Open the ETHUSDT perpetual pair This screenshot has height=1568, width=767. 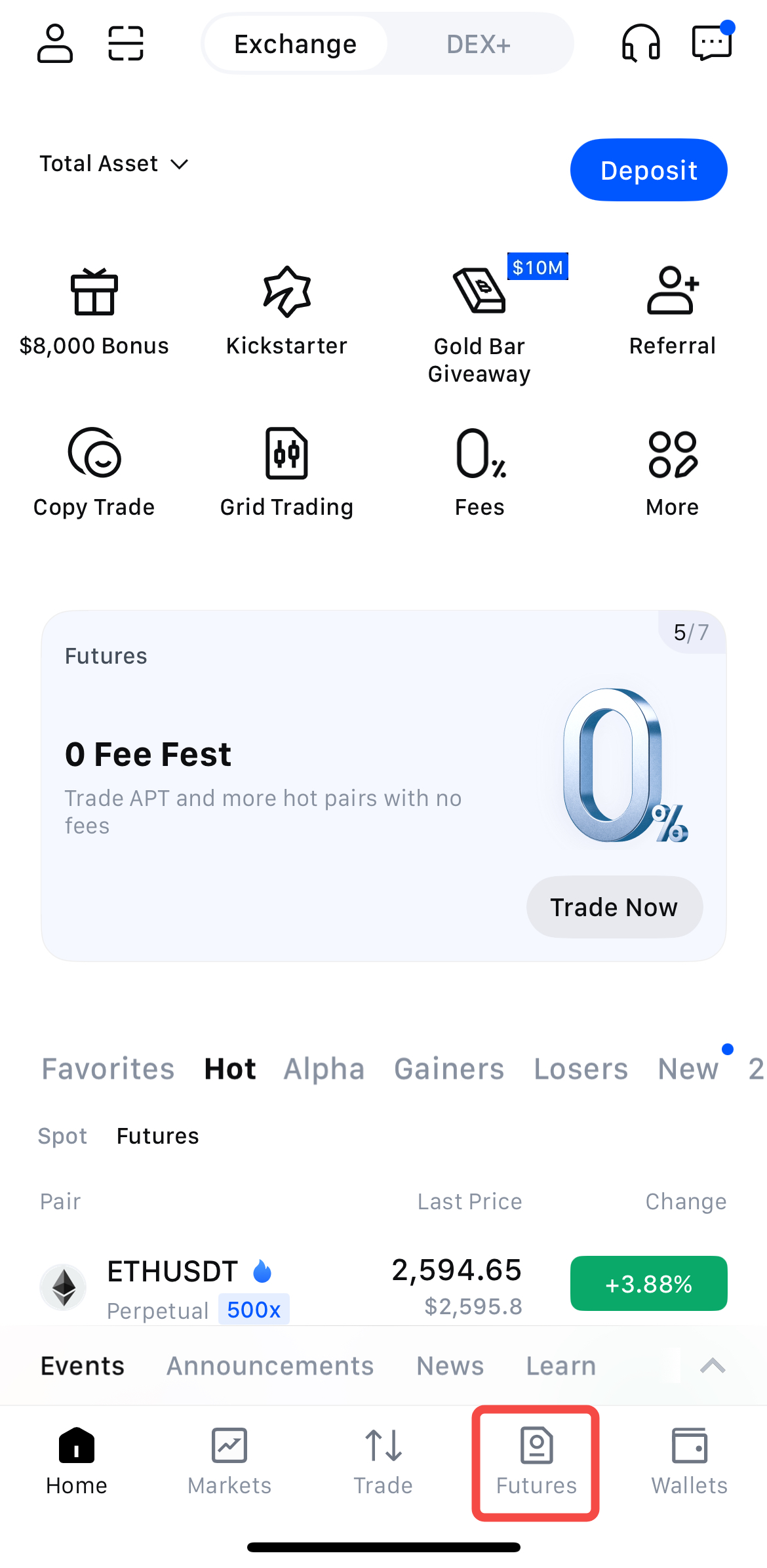click(383, 1285)
